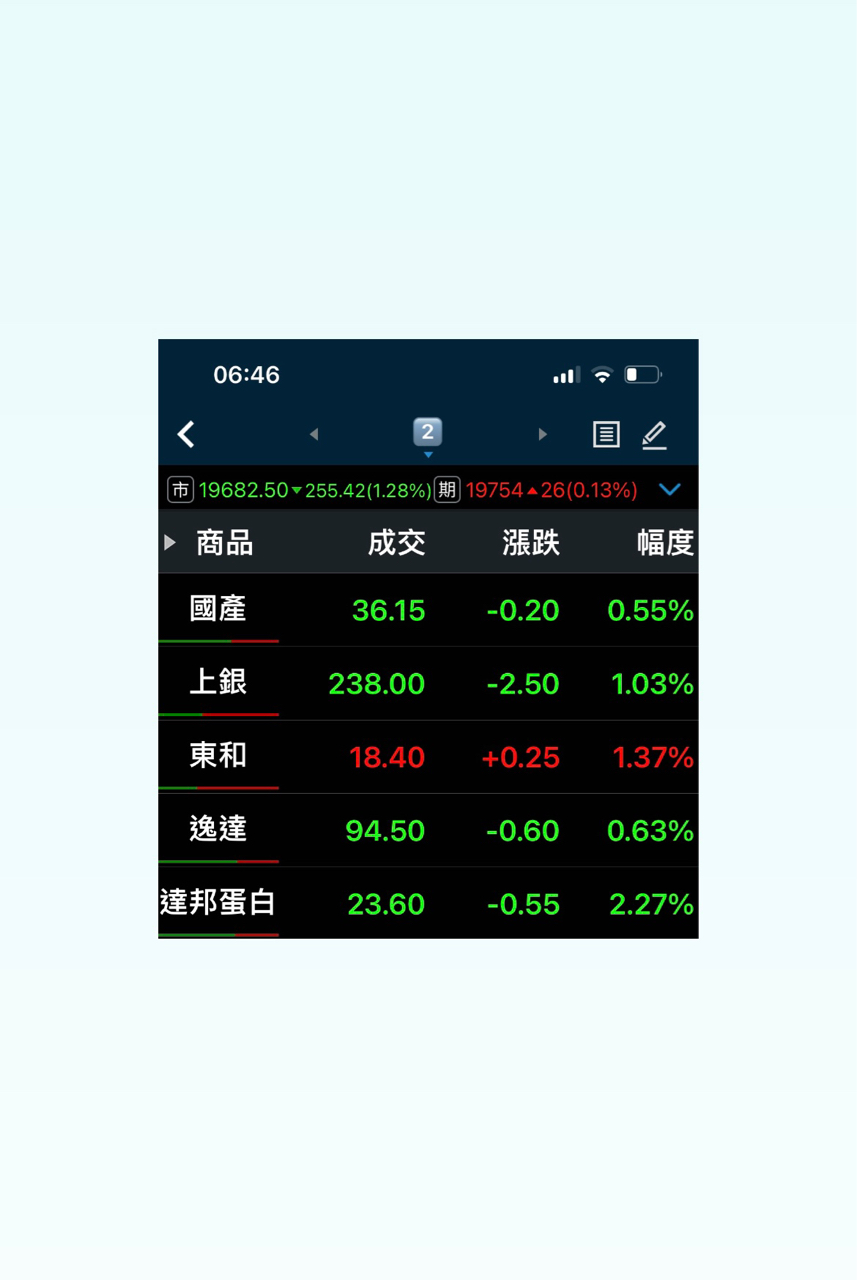Viewport: 857px width, 1280px height.
Task: Open the list view icon
Action: pyautogui.click(x=606, y=434)
